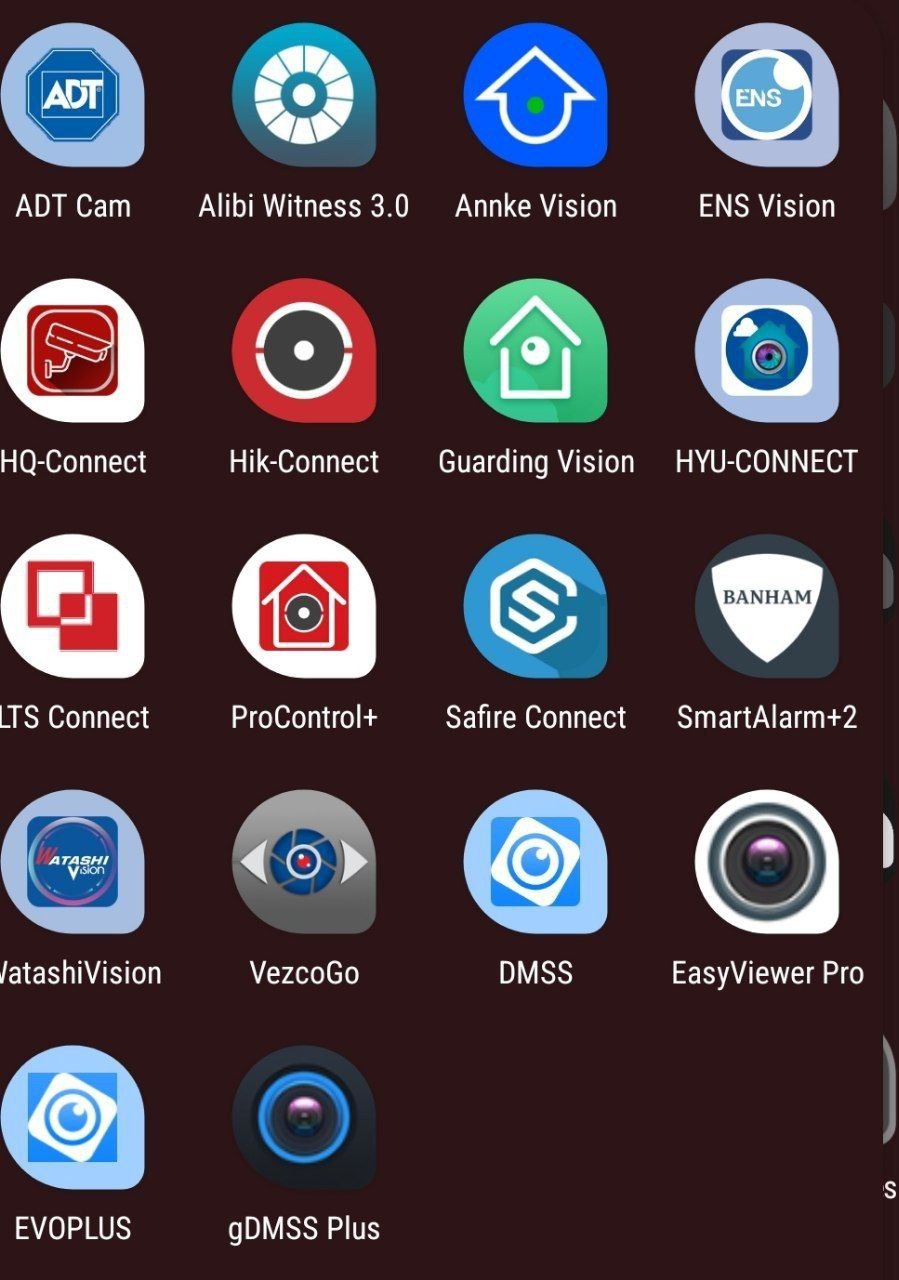Launch LTS Connect
The image size is (899, 1280).
72,606
